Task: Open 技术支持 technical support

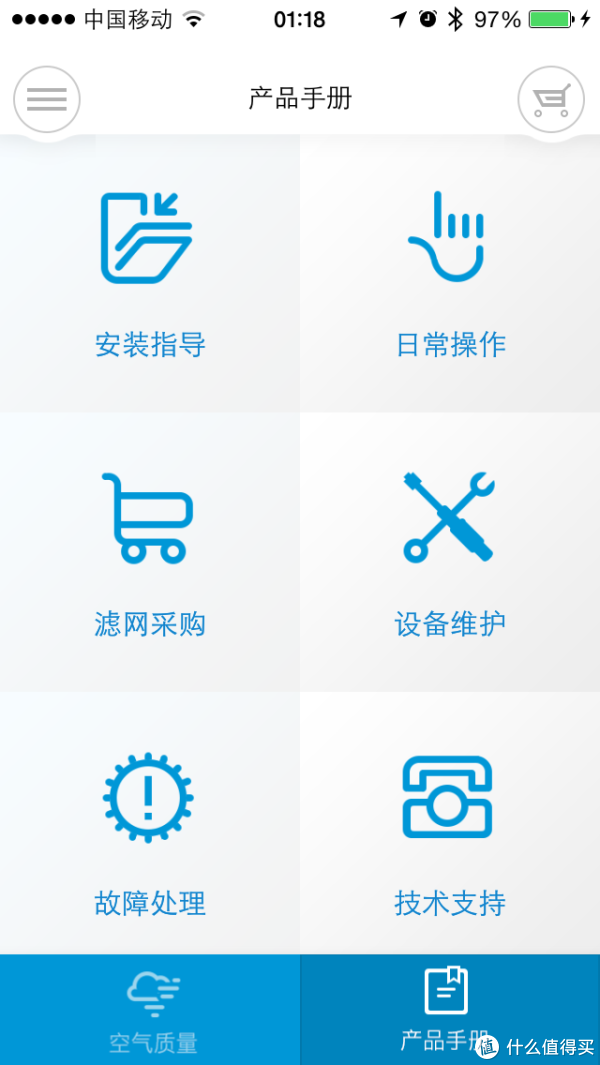Action: (x=450, y=823)
